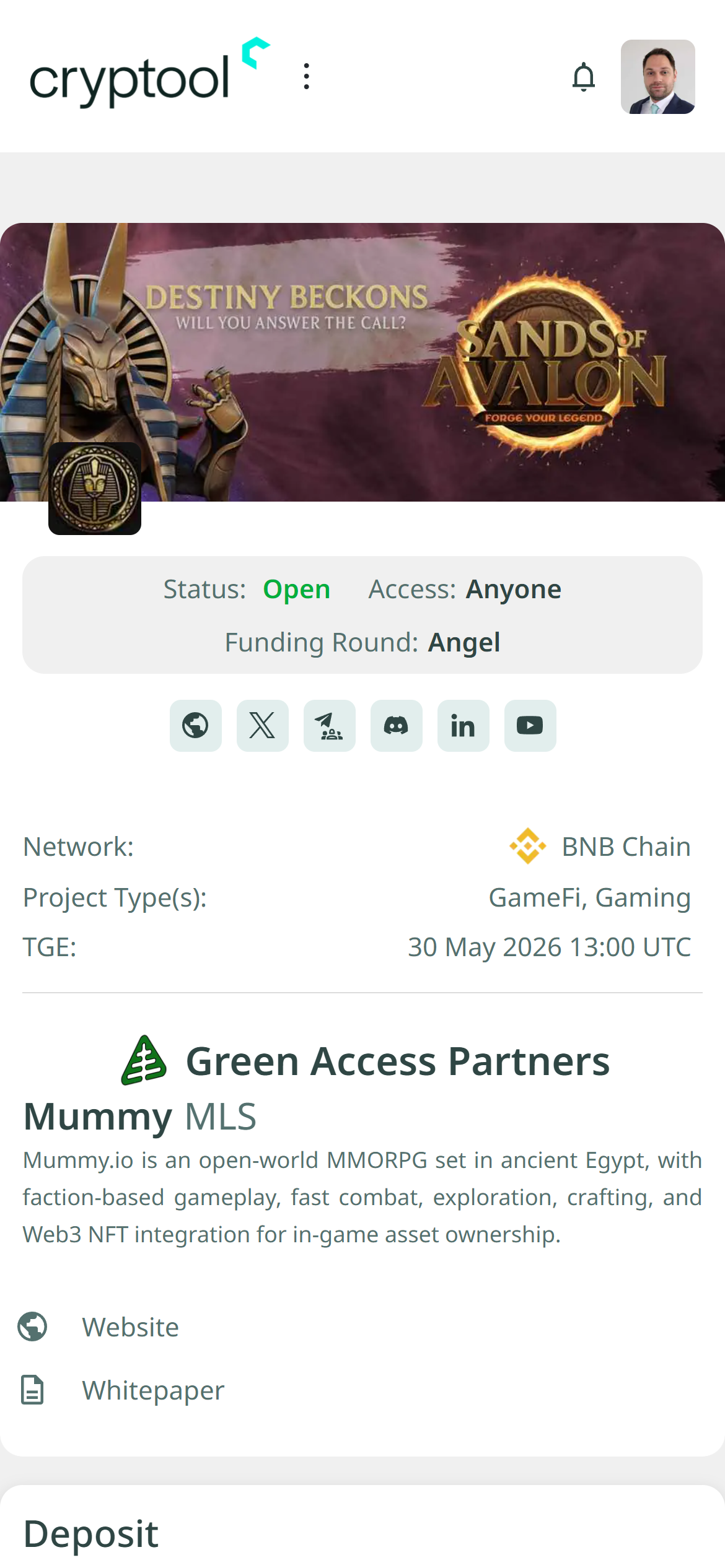Open the user profile avatar
The width and height of the screenshot is (725, 1568).
tap(657, 77)
